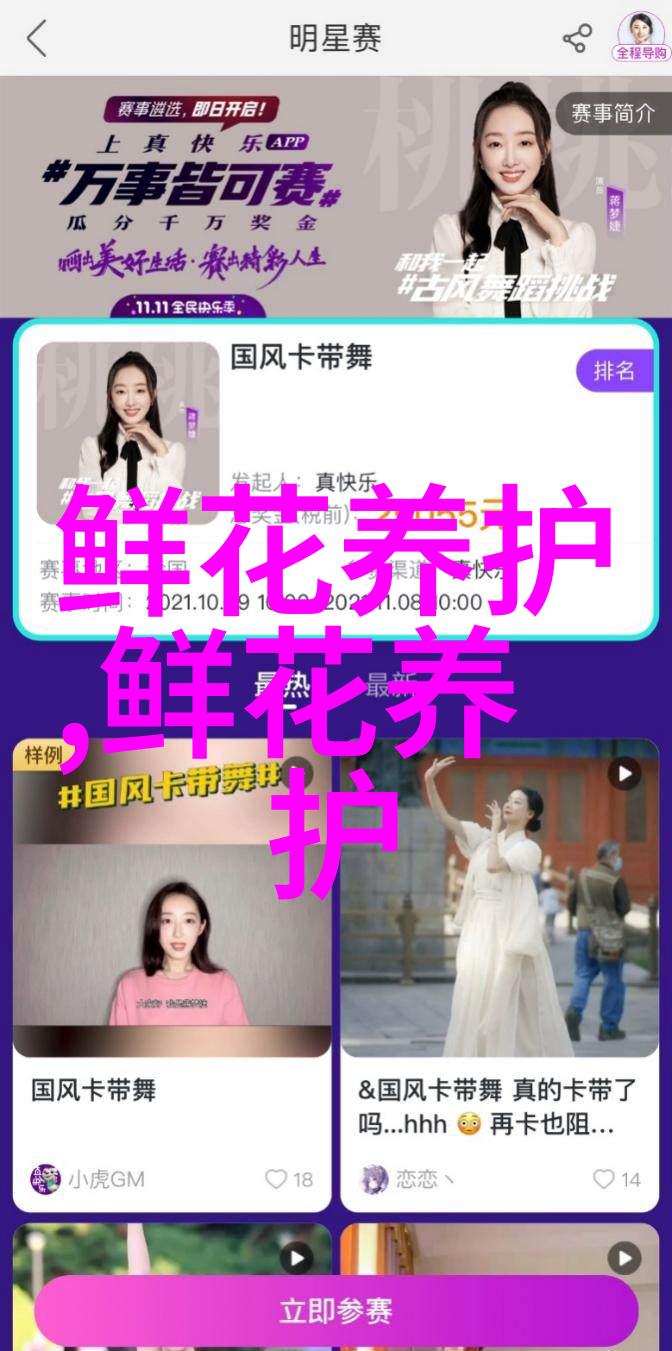Play the 样例 video by 小虎GM
Image resolution: width=672 pixels, height=1351 pixels.
[172, 900]
